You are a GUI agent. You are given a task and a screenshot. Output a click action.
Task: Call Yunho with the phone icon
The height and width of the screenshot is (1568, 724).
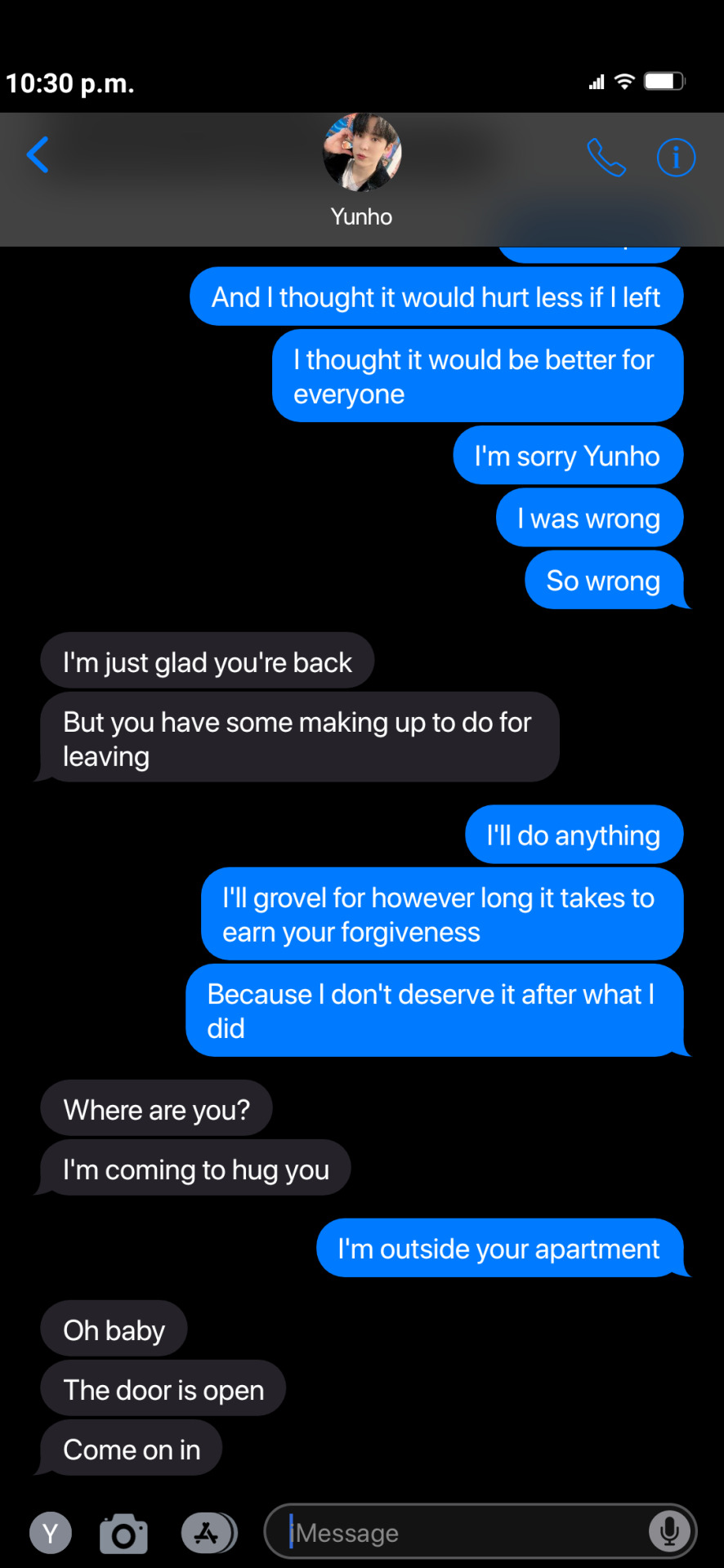tap(606, 157)
